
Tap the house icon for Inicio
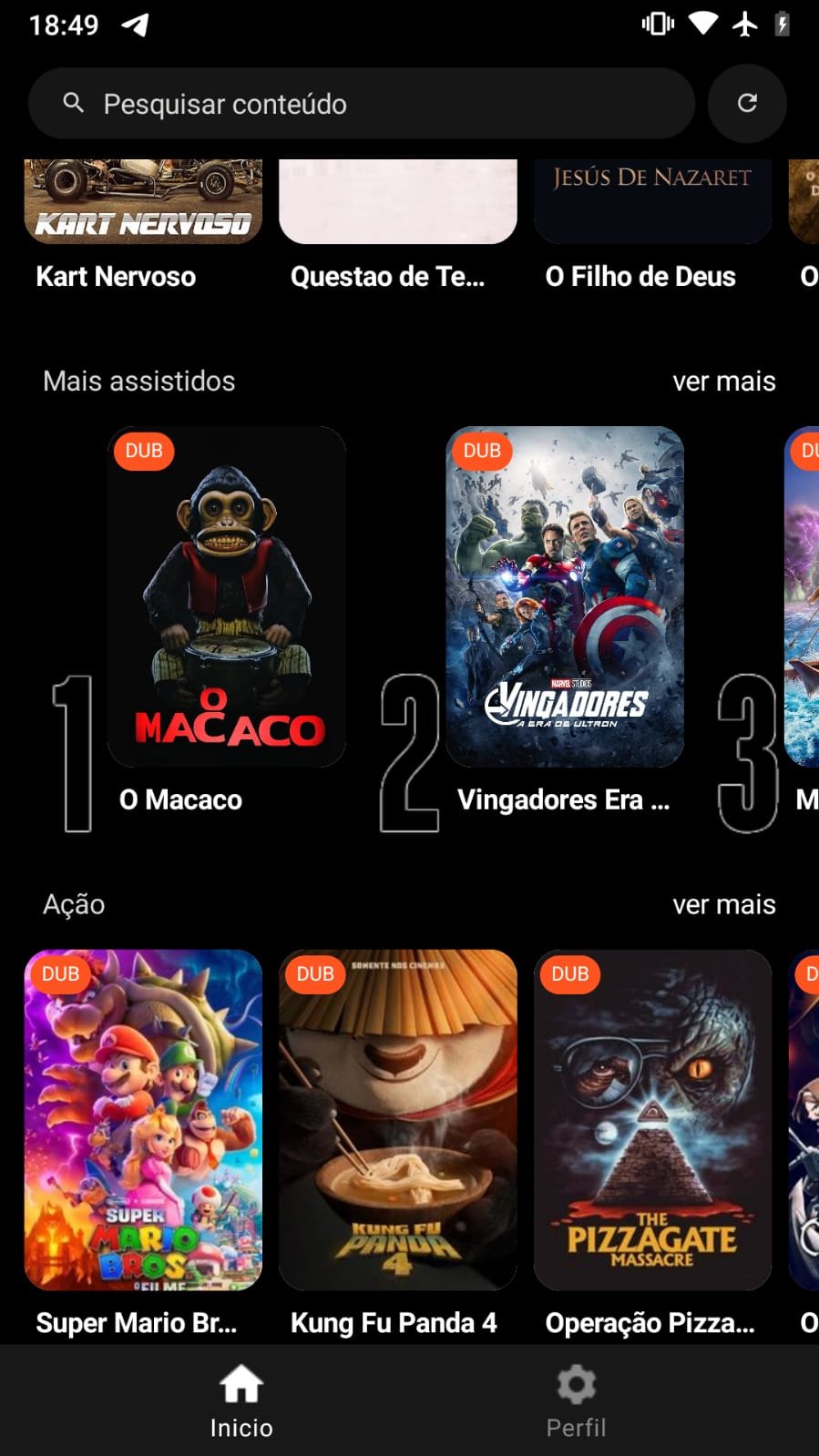pos(241,1384)
